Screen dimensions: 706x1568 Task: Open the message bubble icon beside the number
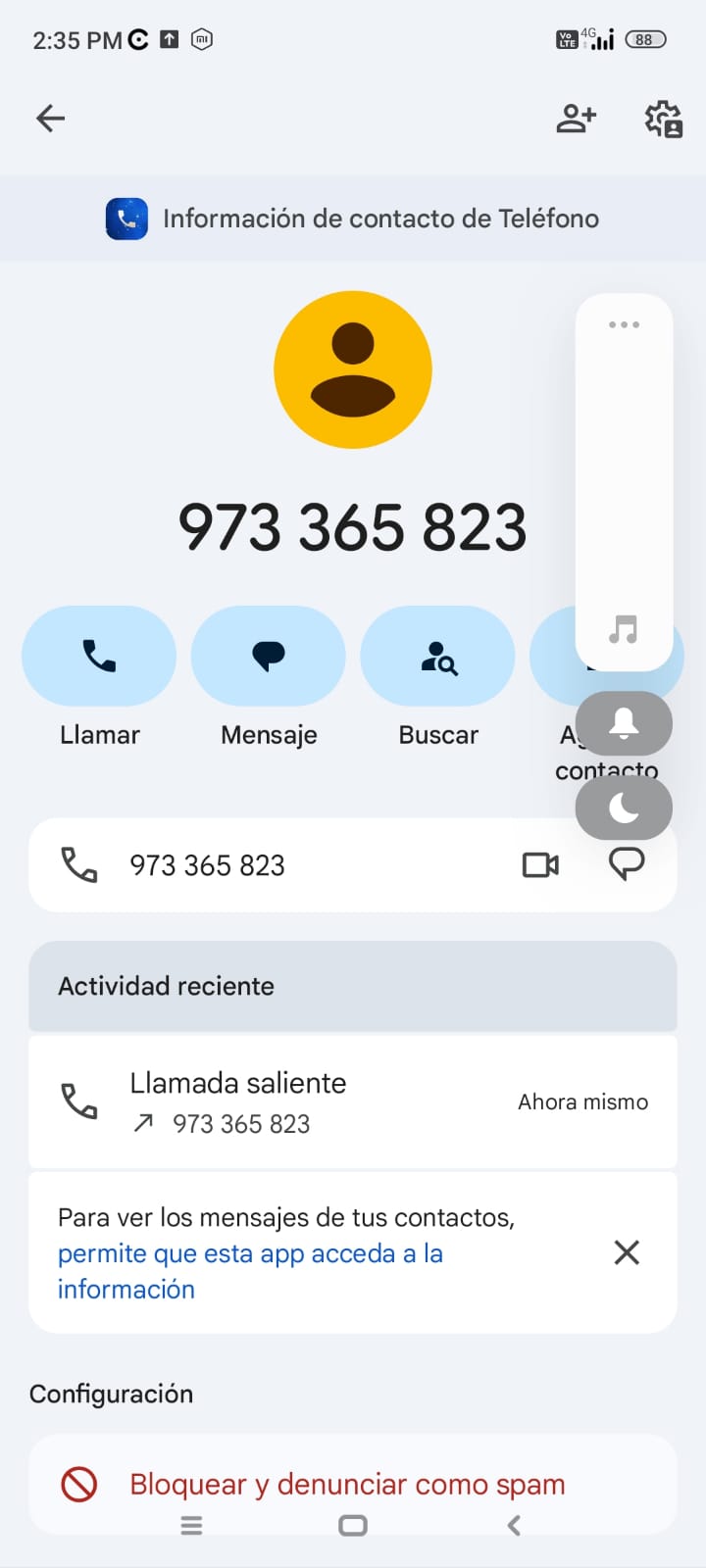(626, 864)
